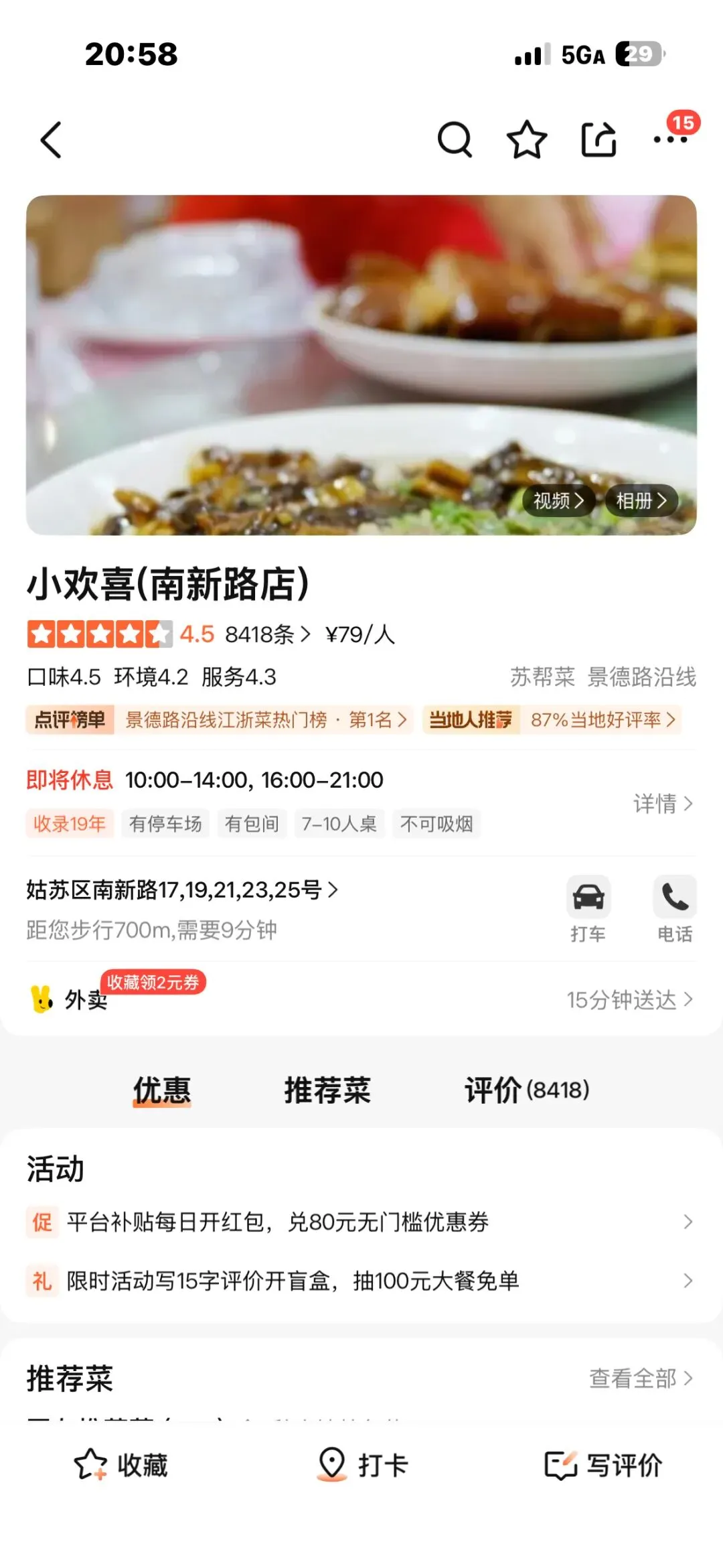Open 外卖 delivery, 15分钟送达
This screenshot has width=723, height=1568.
pos(361,999)
